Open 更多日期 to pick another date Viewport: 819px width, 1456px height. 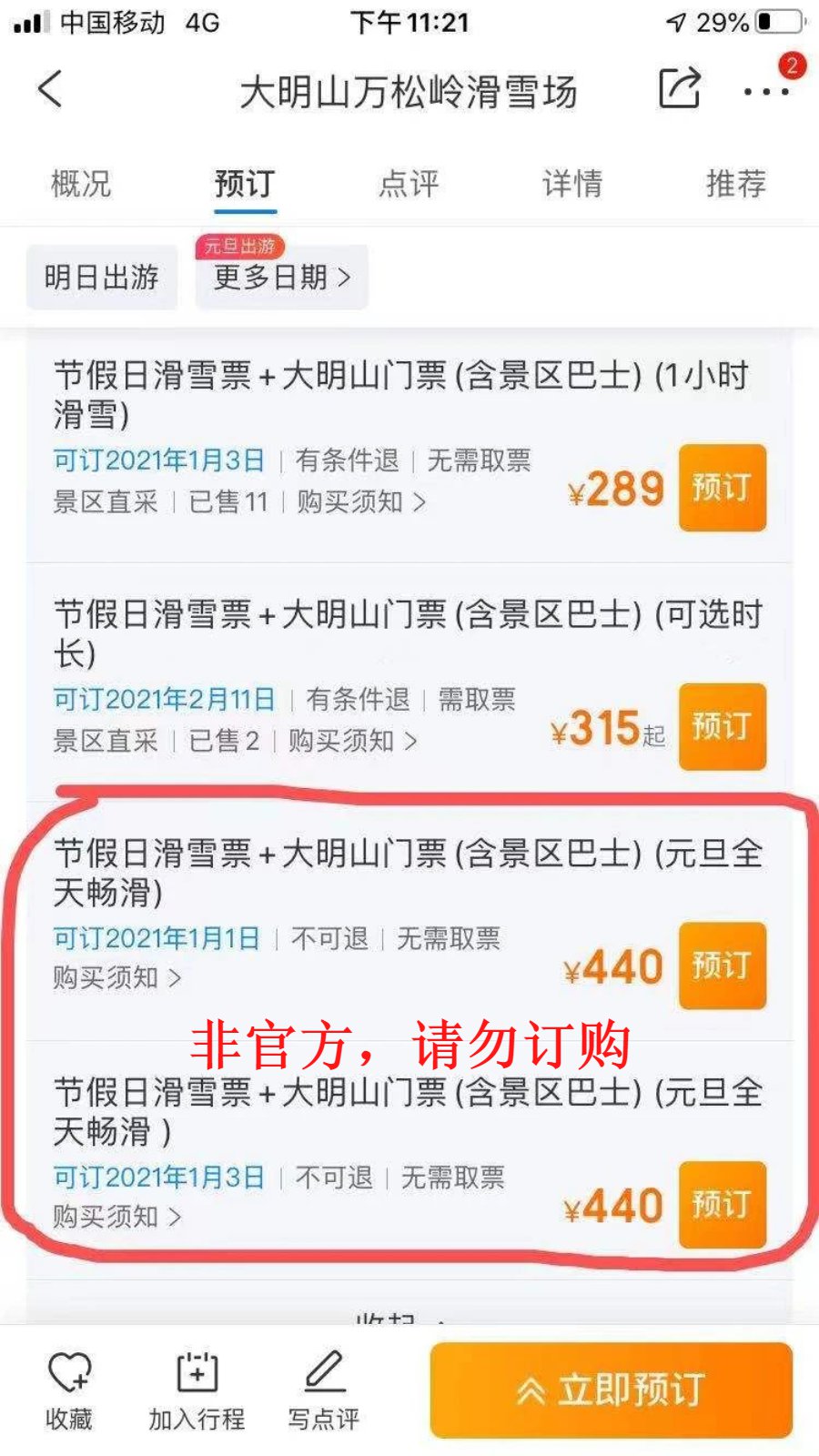[x=282, y=278]
